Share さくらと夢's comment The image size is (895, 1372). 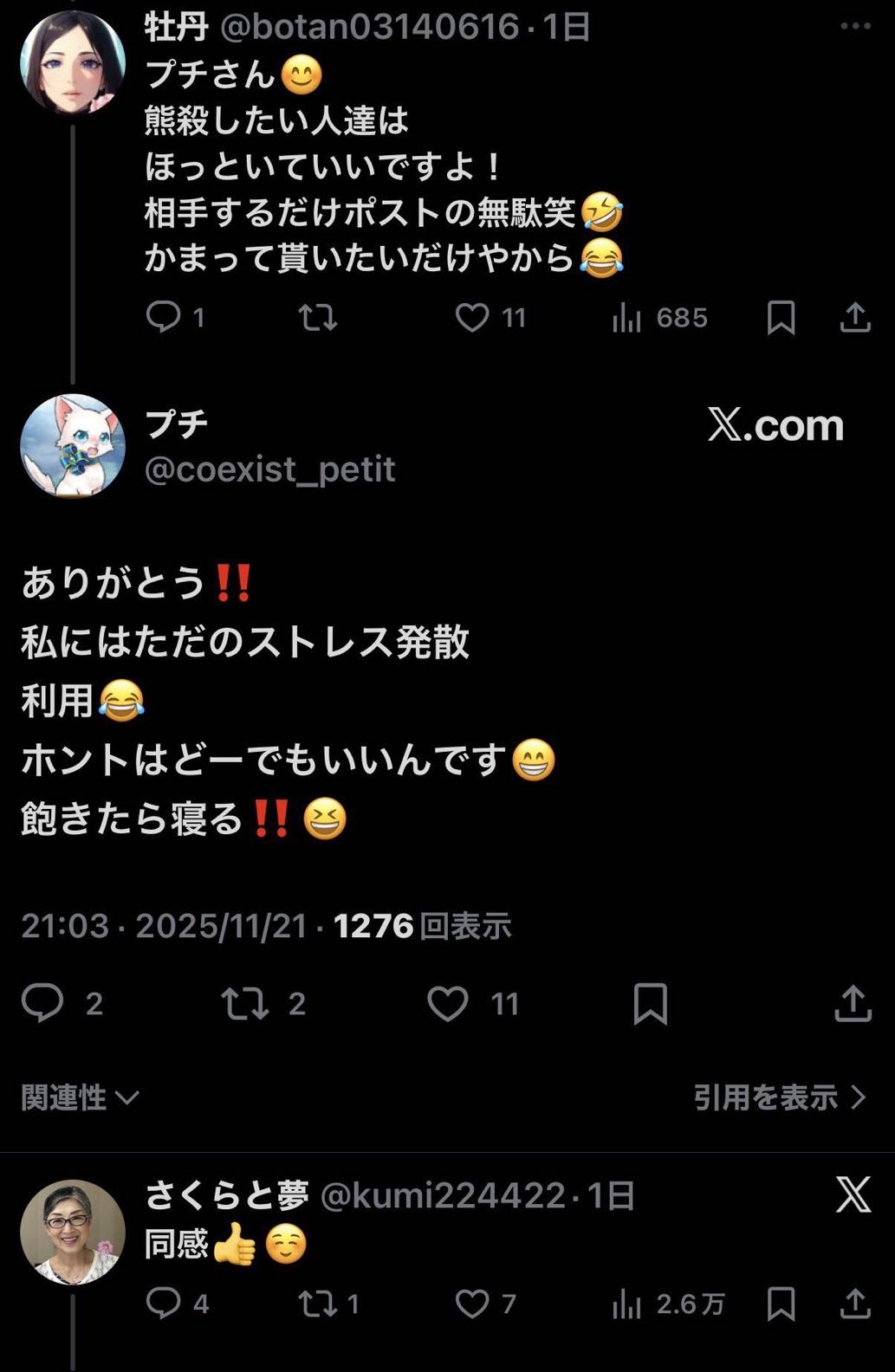tap(854, 1303)
